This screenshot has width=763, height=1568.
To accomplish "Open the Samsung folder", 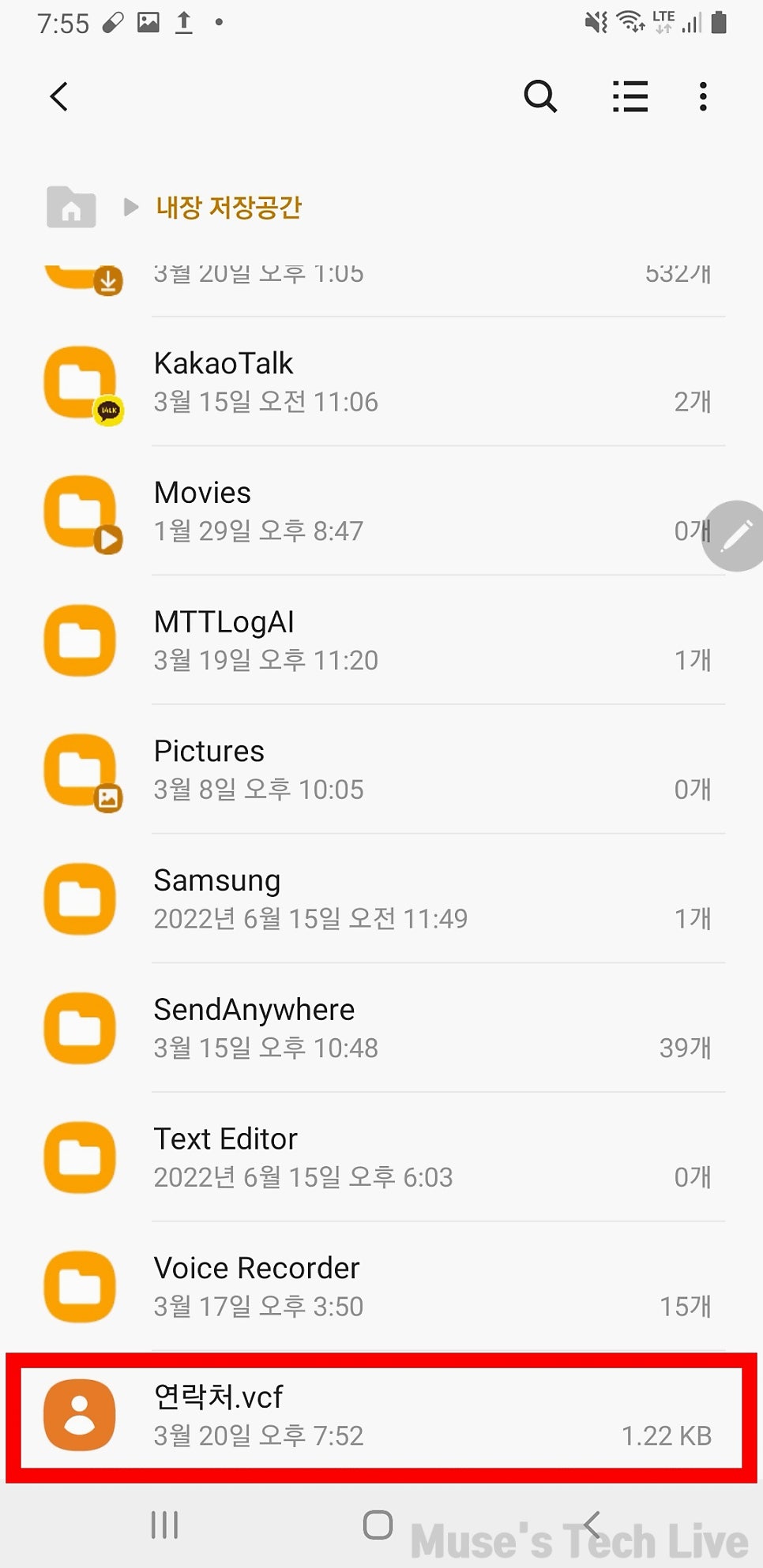I will click(x=381, y=899).
